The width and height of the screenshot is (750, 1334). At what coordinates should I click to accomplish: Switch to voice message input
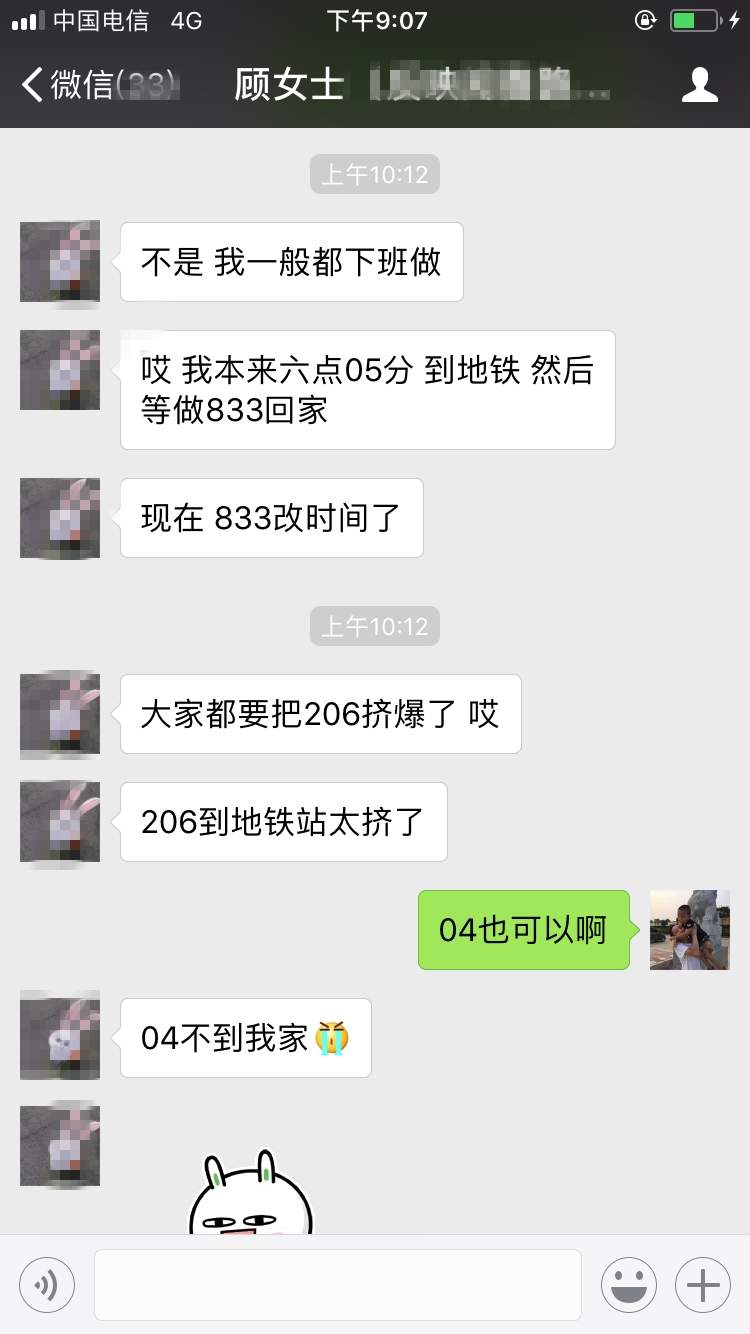click(x=46, y=1285)
